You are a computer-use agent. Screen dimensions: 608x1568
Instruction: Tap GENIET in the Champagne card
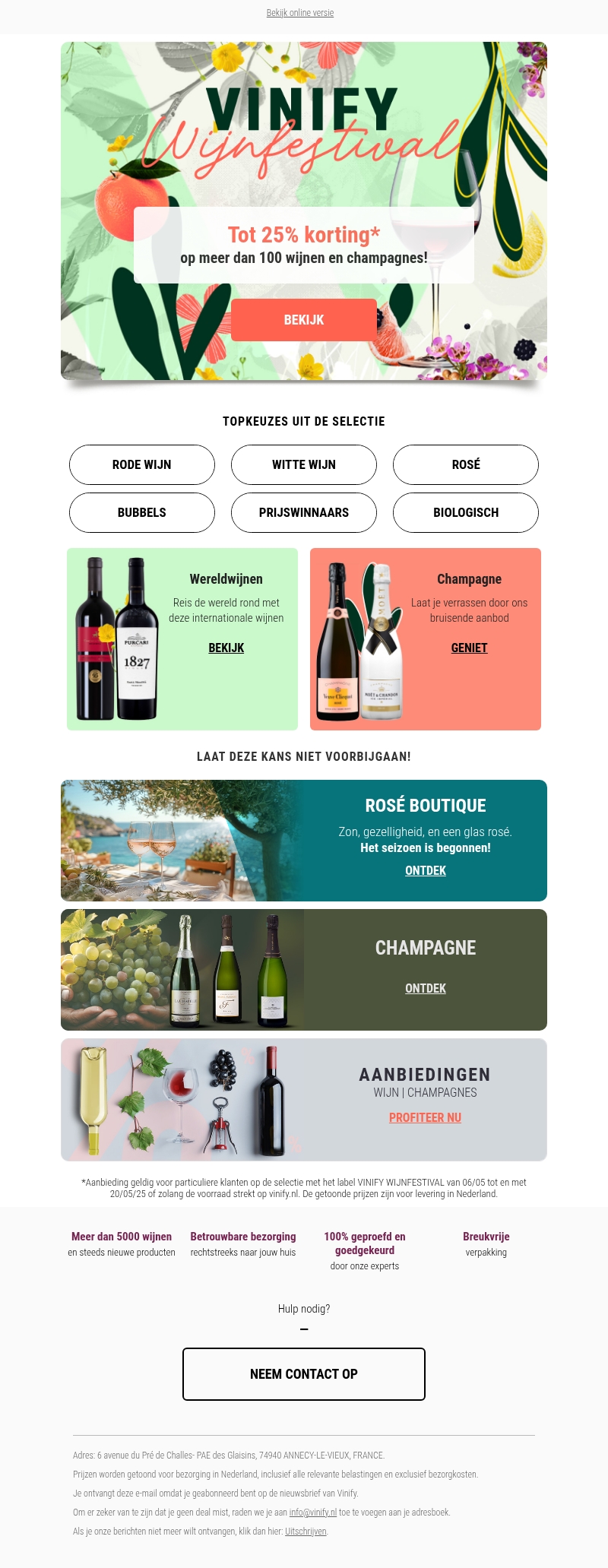(x=470, y=648)
